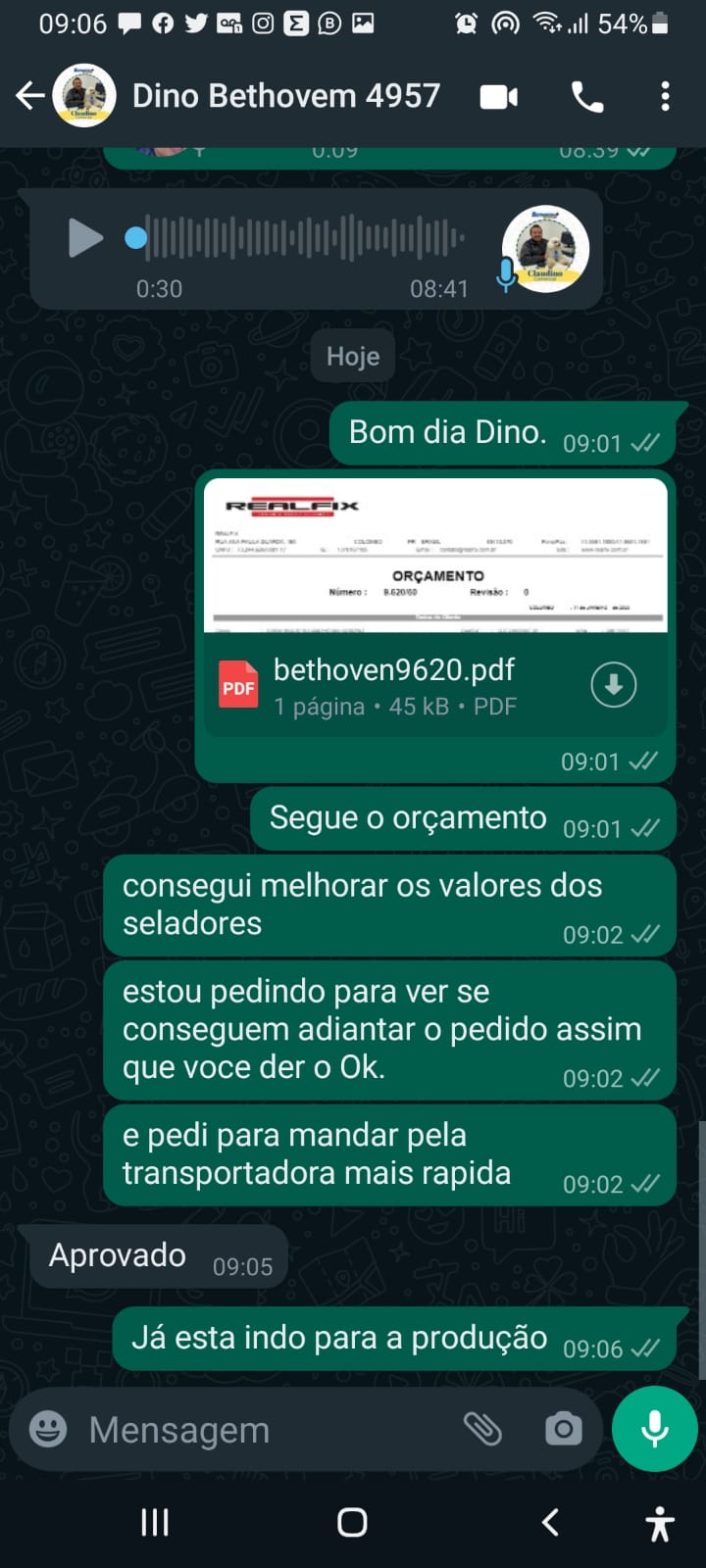Play the 0:30 voice message
Image resolution: width=706 pixels, height=1568 pixels.
85,238
